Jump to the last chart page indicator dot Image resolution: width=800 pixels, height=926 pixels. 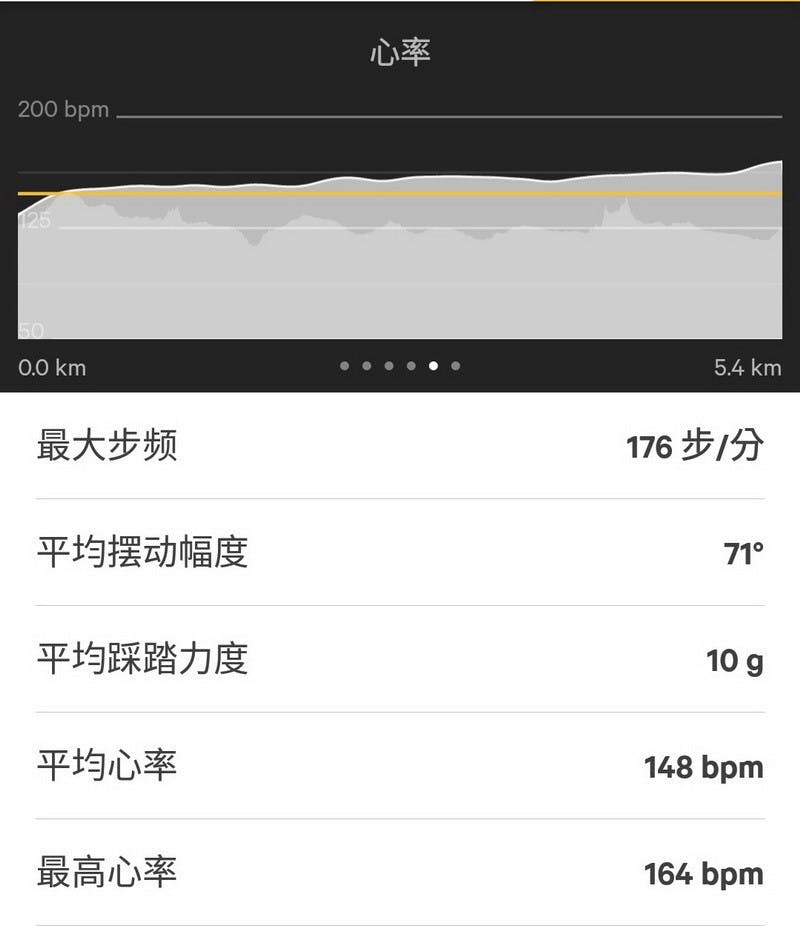(456, 366)
